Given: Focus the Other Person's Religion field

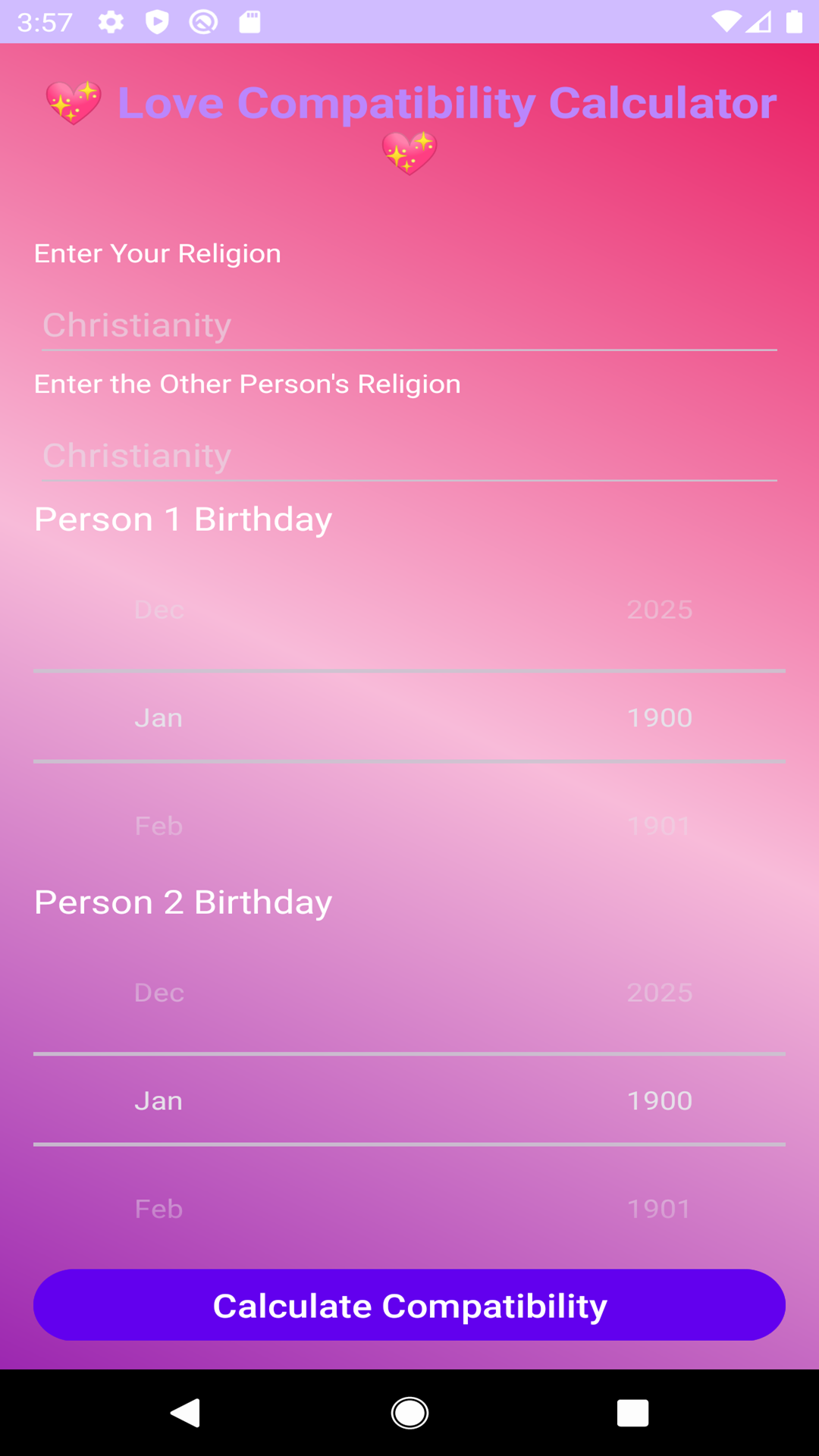Looking at the screenshot, I should (x=409, y=456).
